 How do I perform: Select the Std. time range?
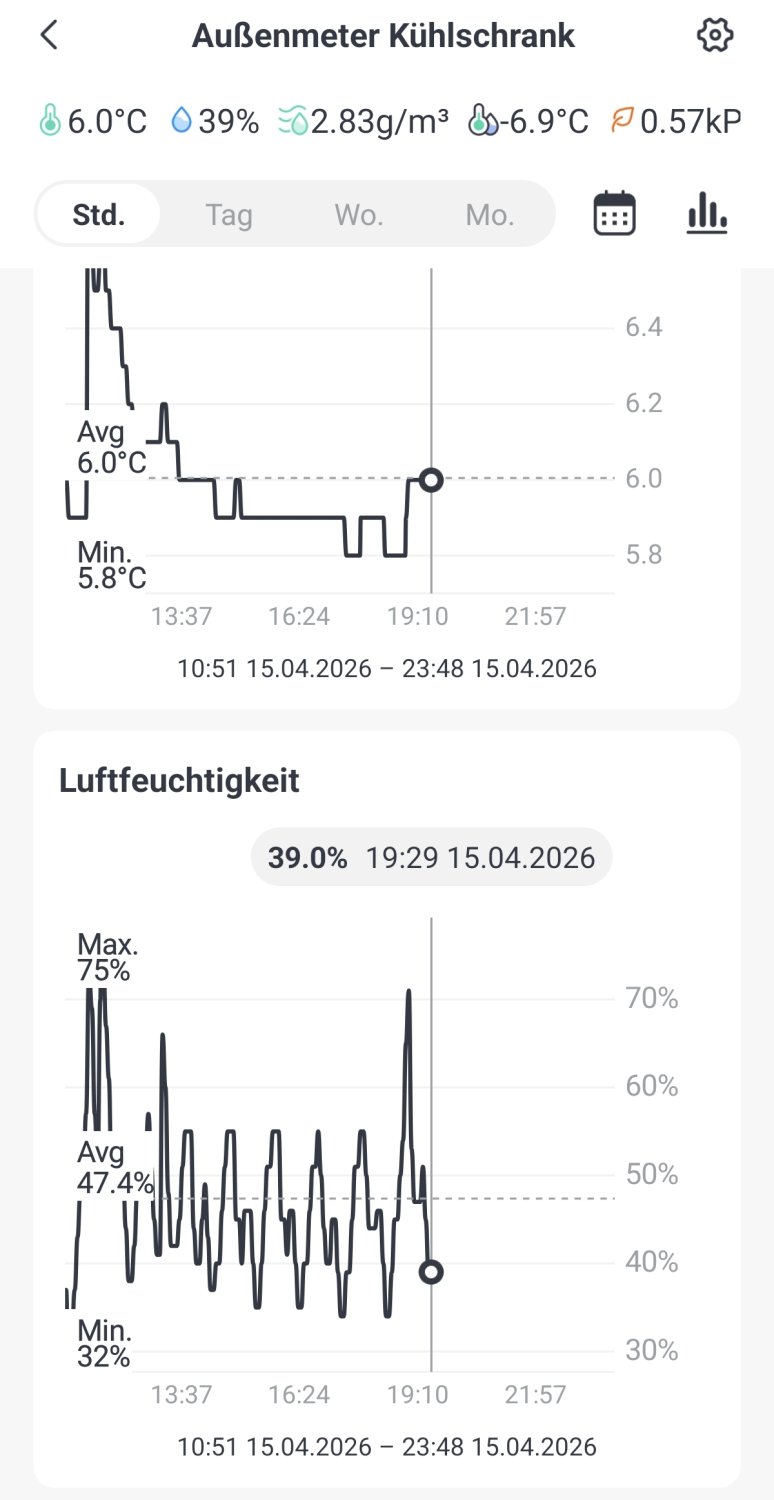pyautogui.click(x=99, y=214)
